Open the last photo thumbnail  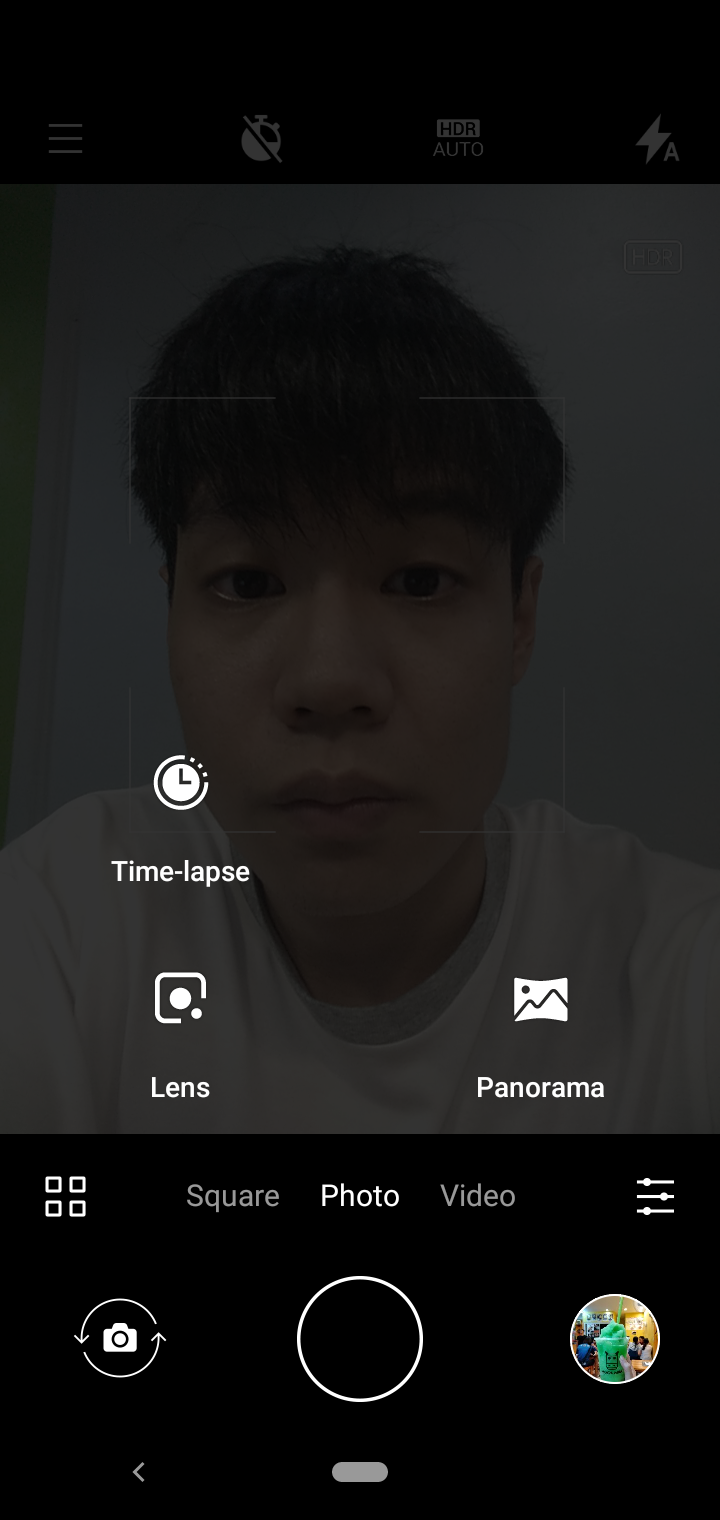(x=614, y=1338)
